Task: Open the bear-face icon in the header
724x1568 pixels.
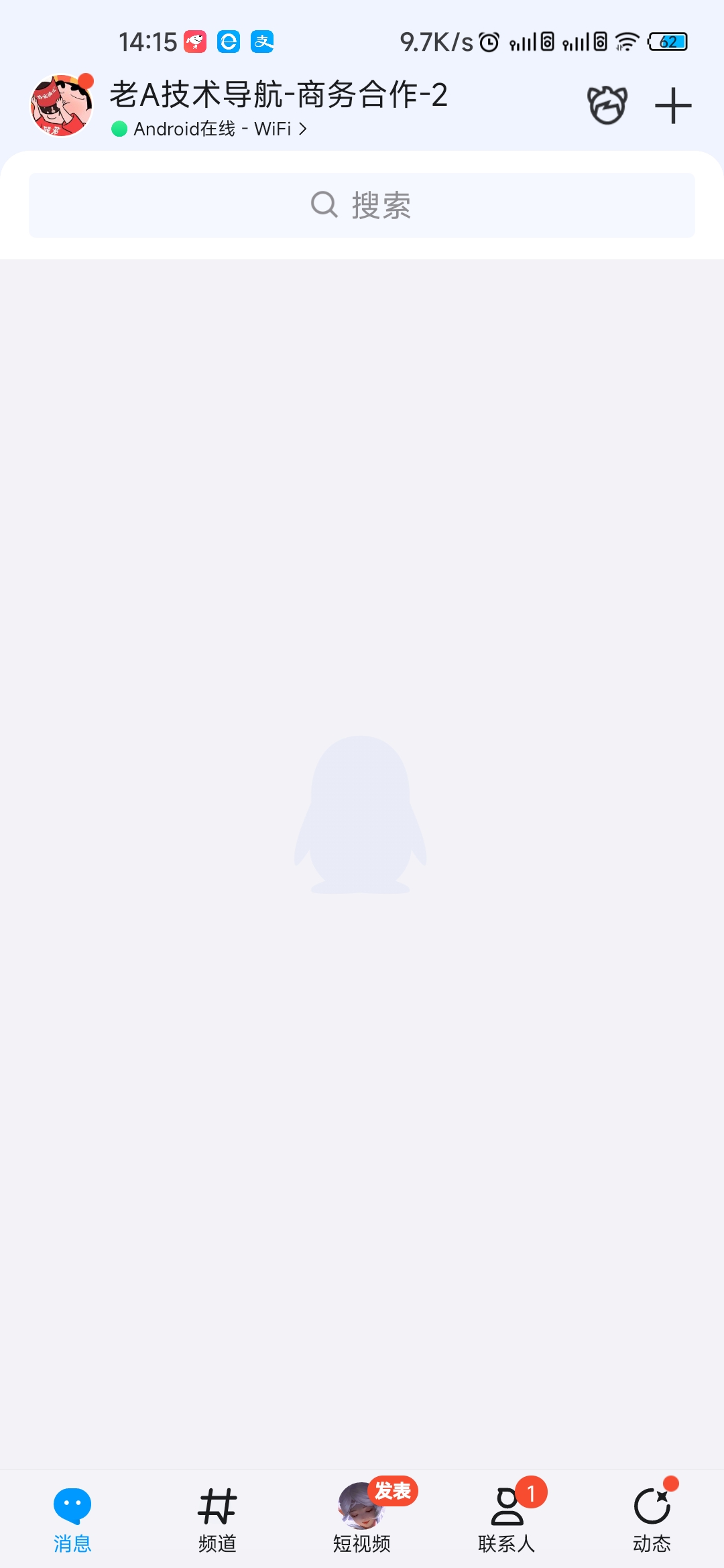Action: click(x=607, y=106)
